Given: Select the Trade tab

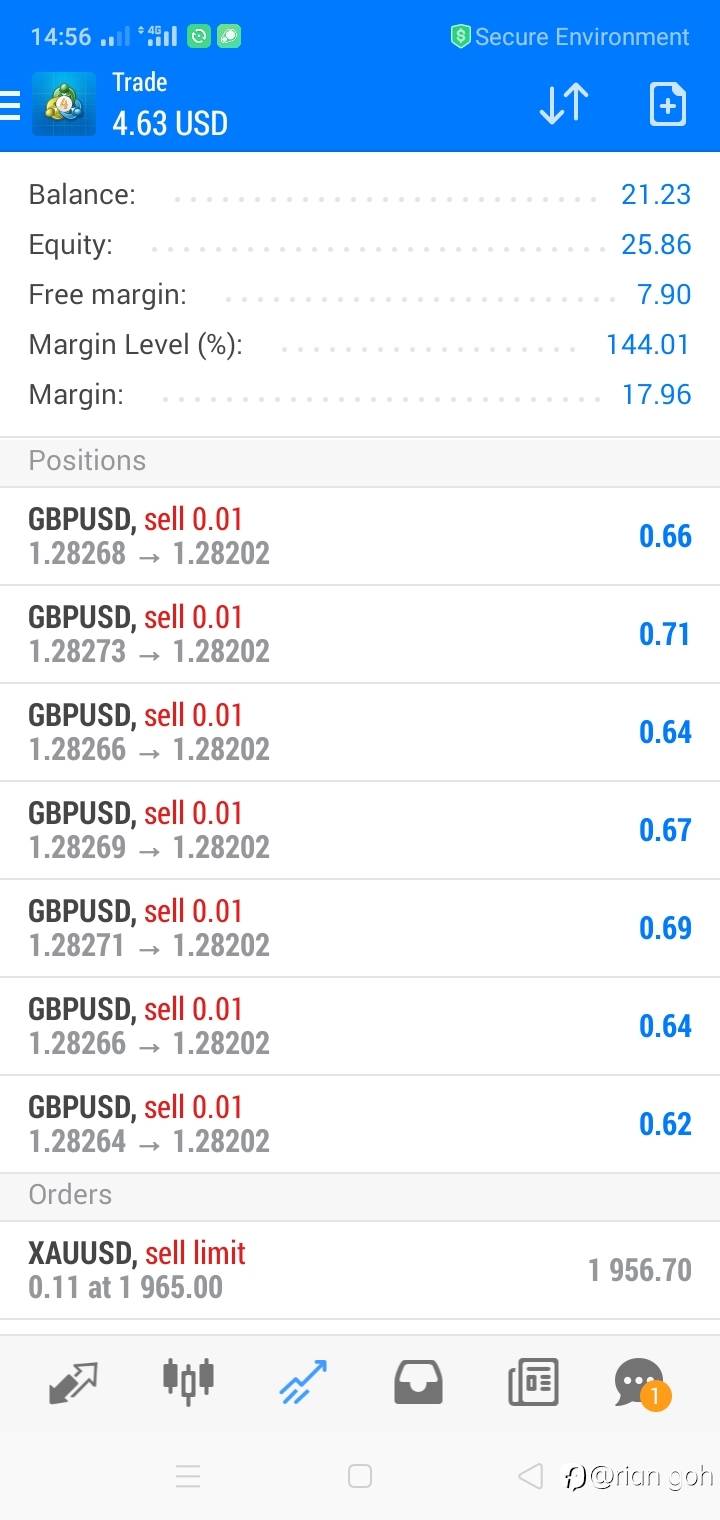Looking at the screenshot, I should [303, 1382].
